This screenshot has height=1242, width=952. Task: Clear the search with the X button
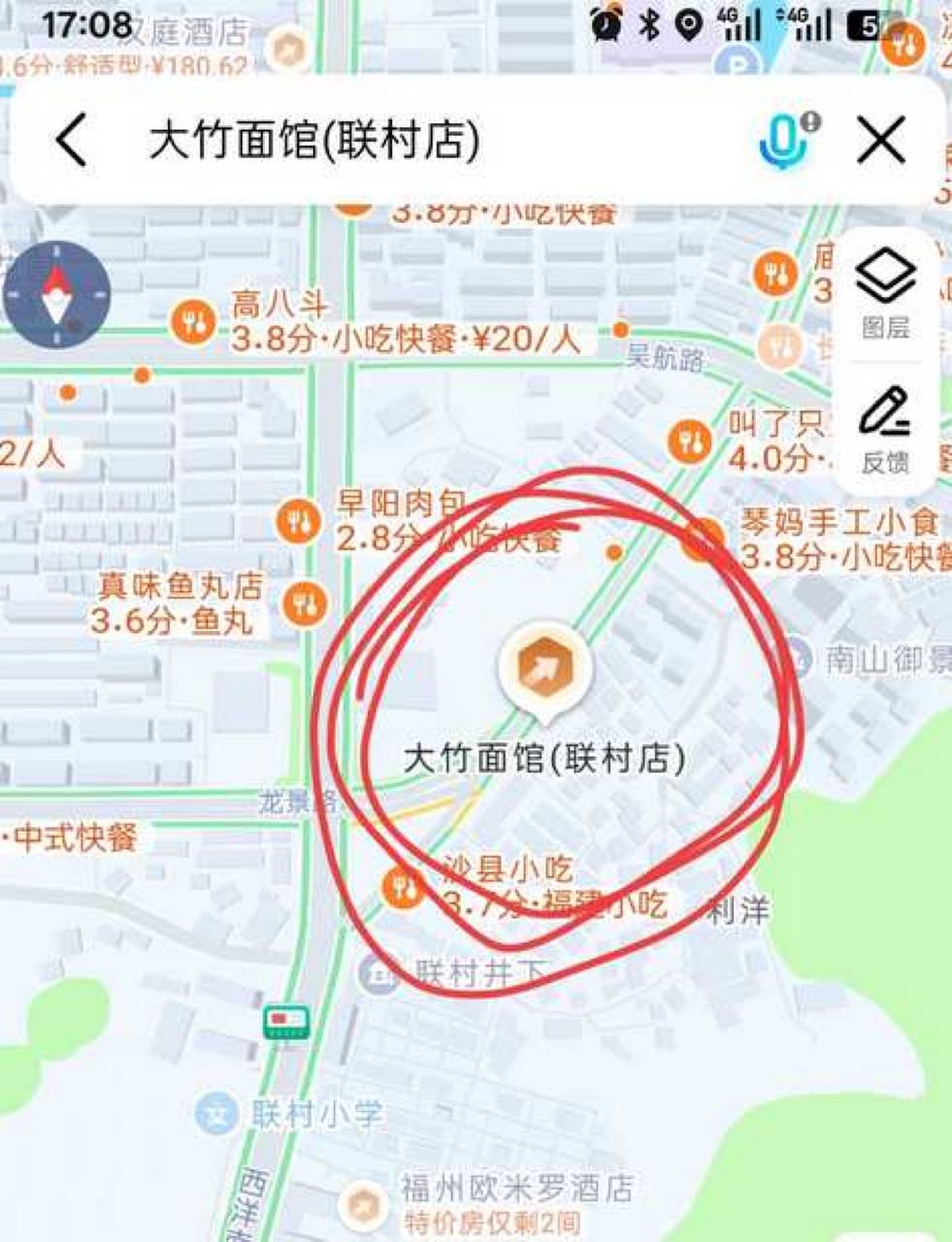coord(881,141)
